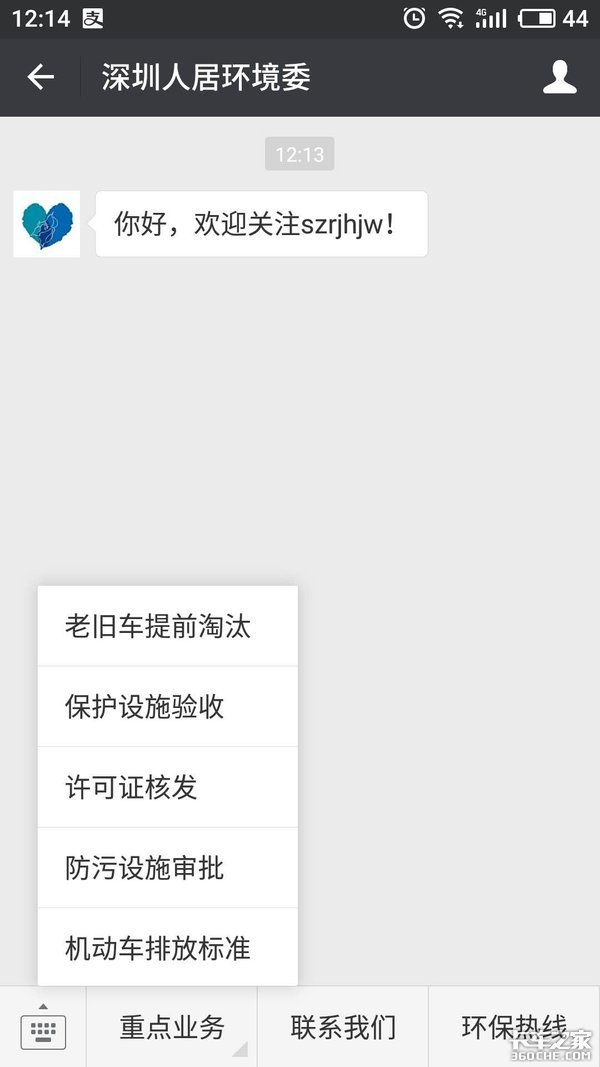Open the 联系我们 menu
Viewport: 600px width, 1067px height.
point(343,1027)
